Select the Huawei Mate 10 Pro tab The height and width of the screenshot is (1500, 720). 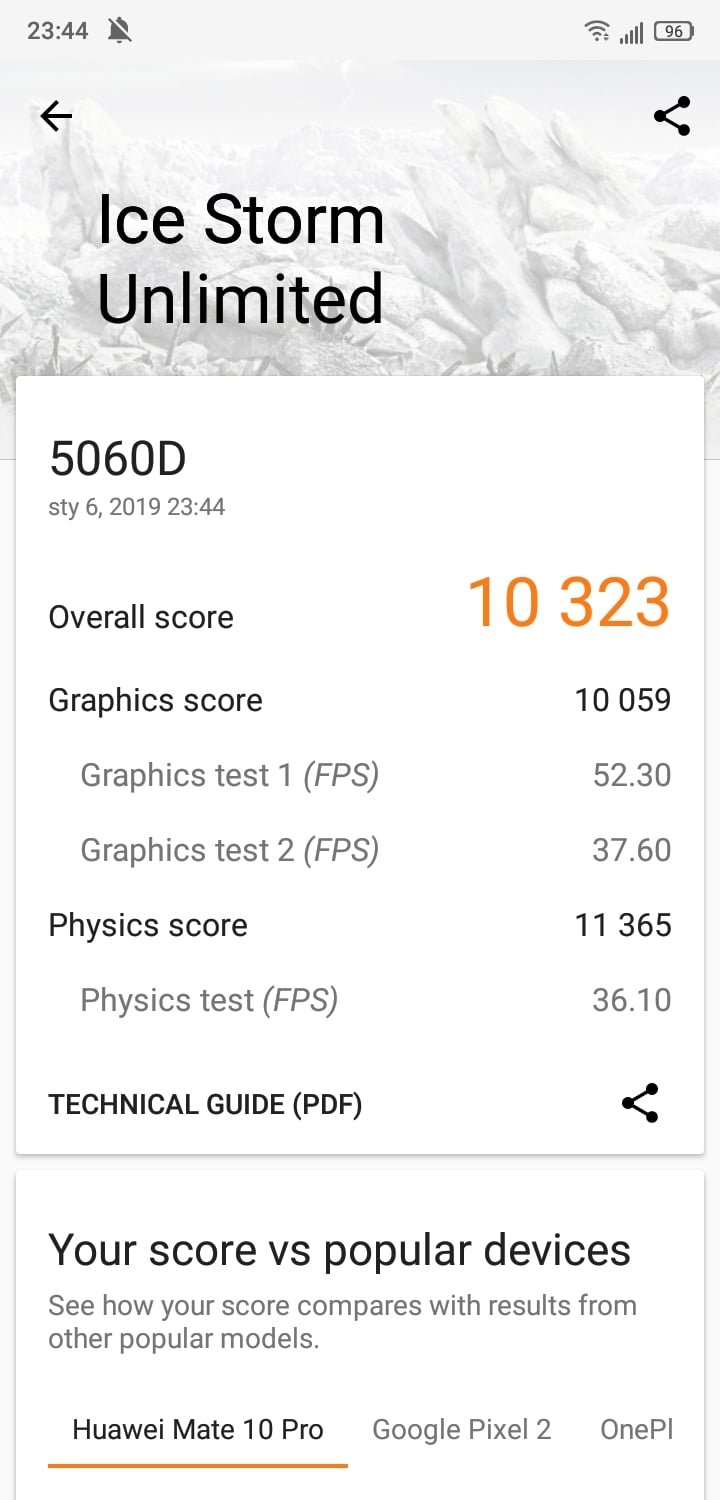[x=198, y=1429]
